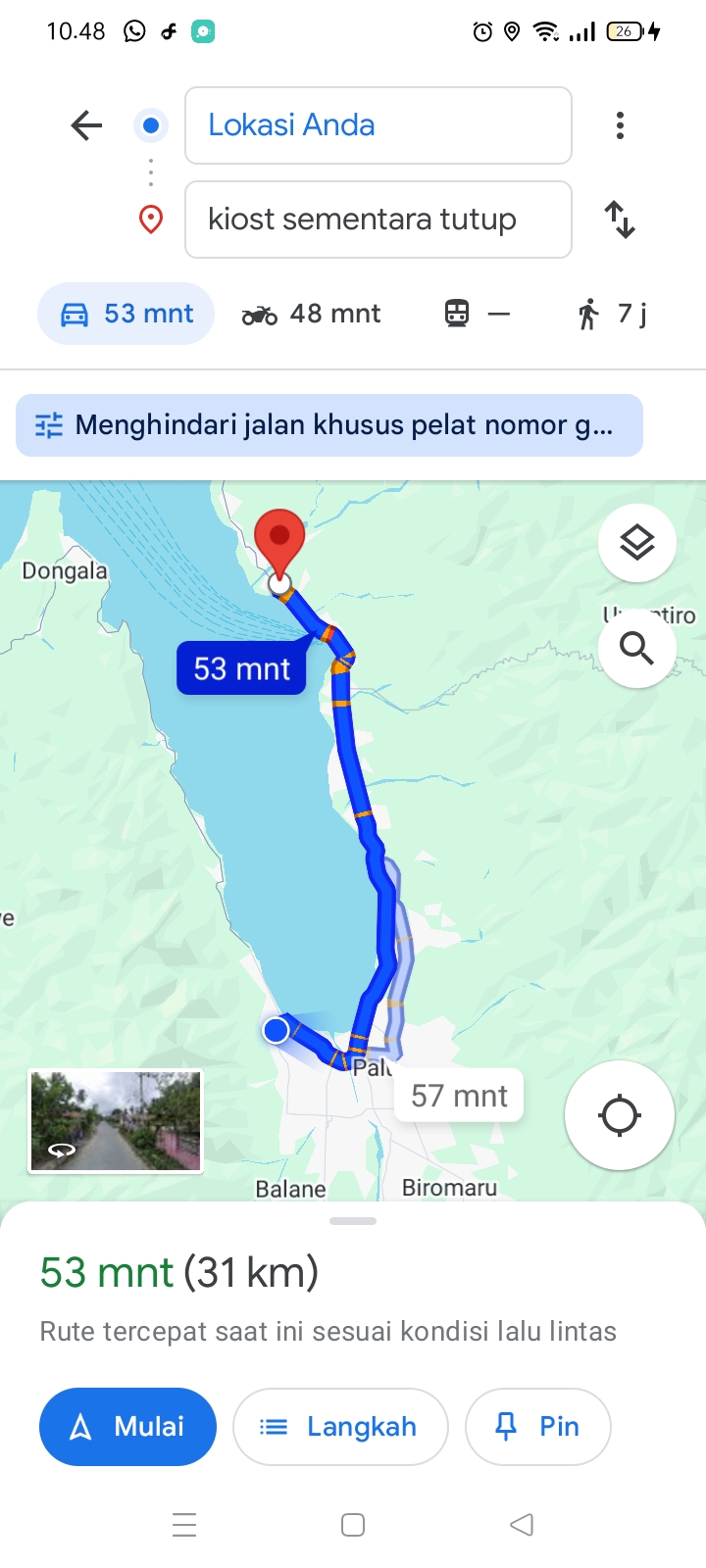Pin this route with Pin button
The image size is (706, 1568).
pos(538,1427)
